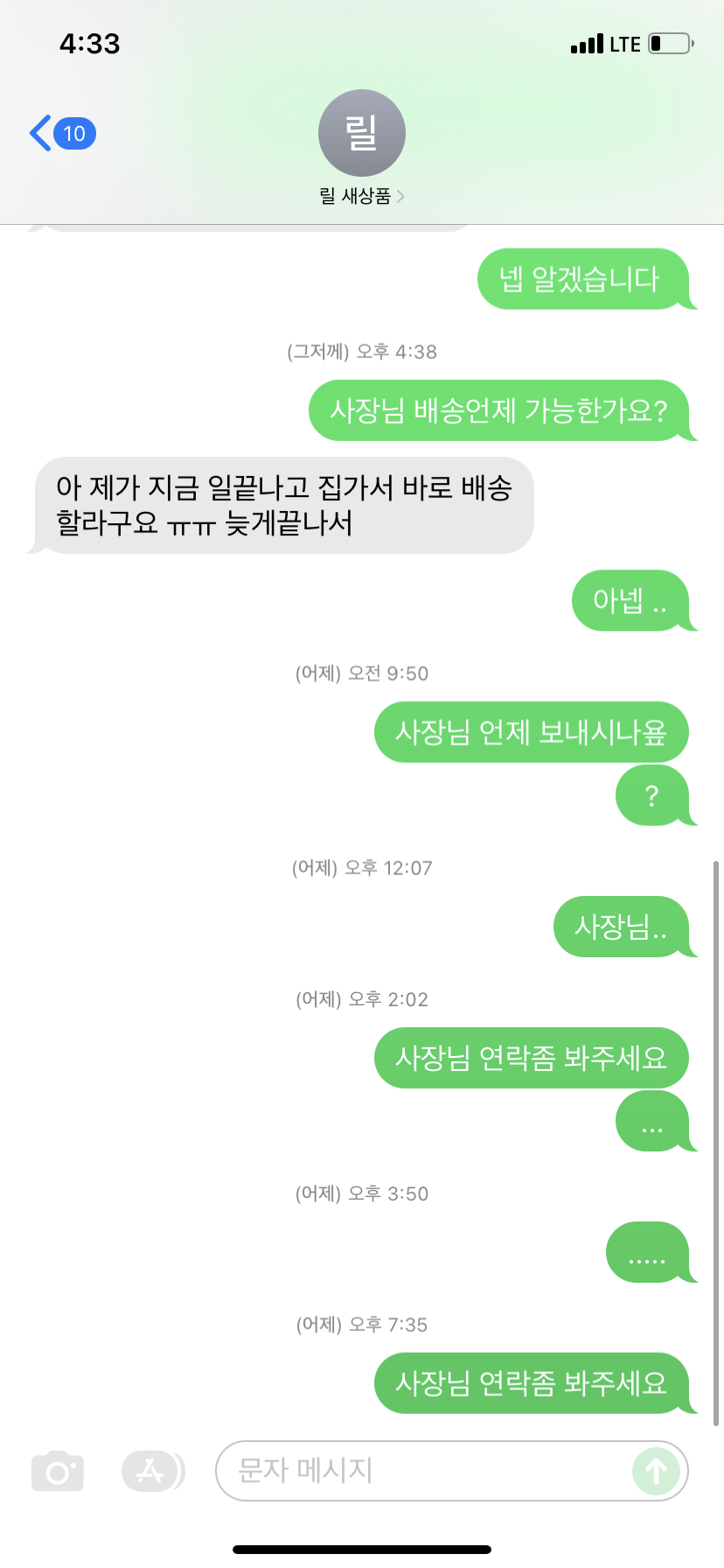Image resolution: width=724 pixels, height=1568 pixels.
Task: Focus the 문자 메시지 text field
Action: (420, 1471)
